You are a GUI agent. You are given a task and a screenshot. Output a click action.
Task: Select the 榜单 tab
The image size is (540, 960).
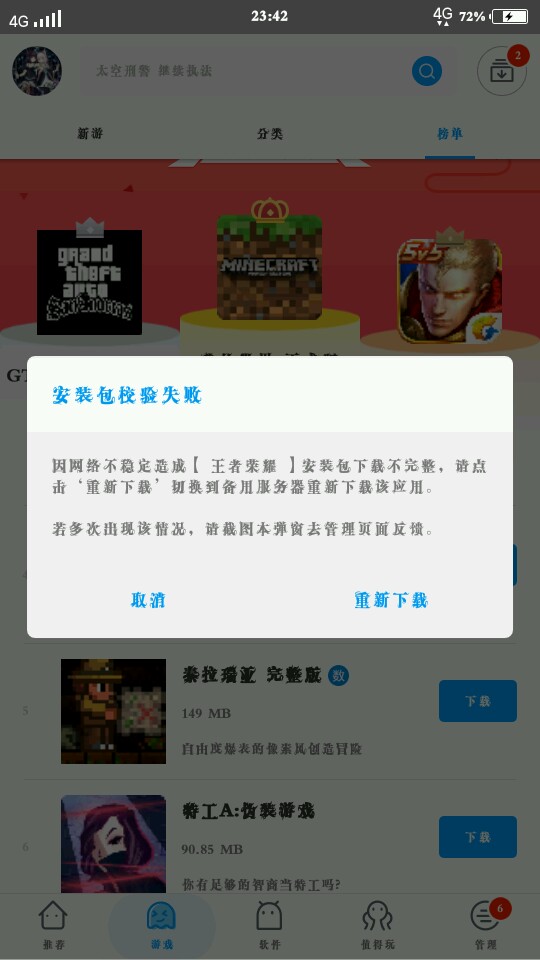pyautogui.click(x=450, y=134)
